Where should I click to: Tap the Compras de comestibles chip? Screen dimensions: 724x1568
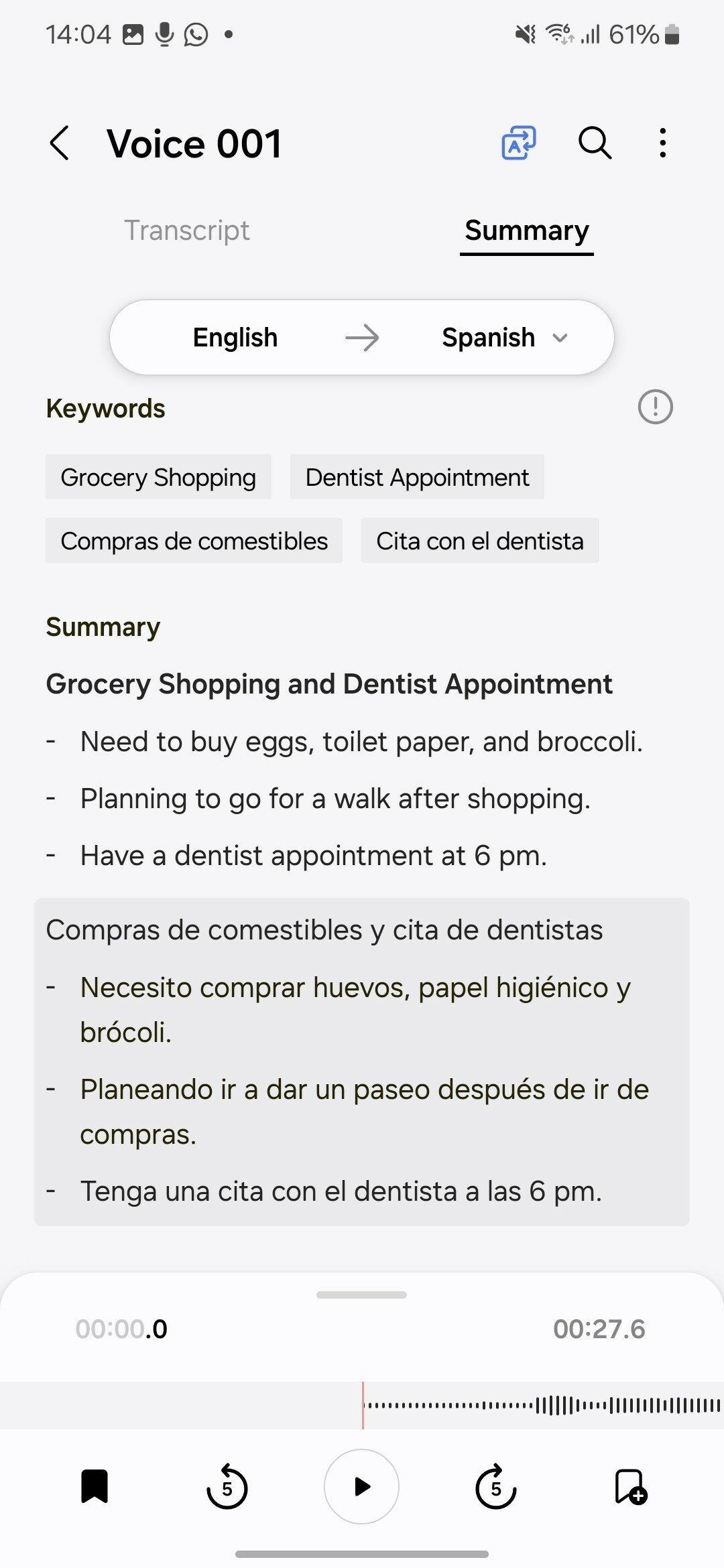194,541
